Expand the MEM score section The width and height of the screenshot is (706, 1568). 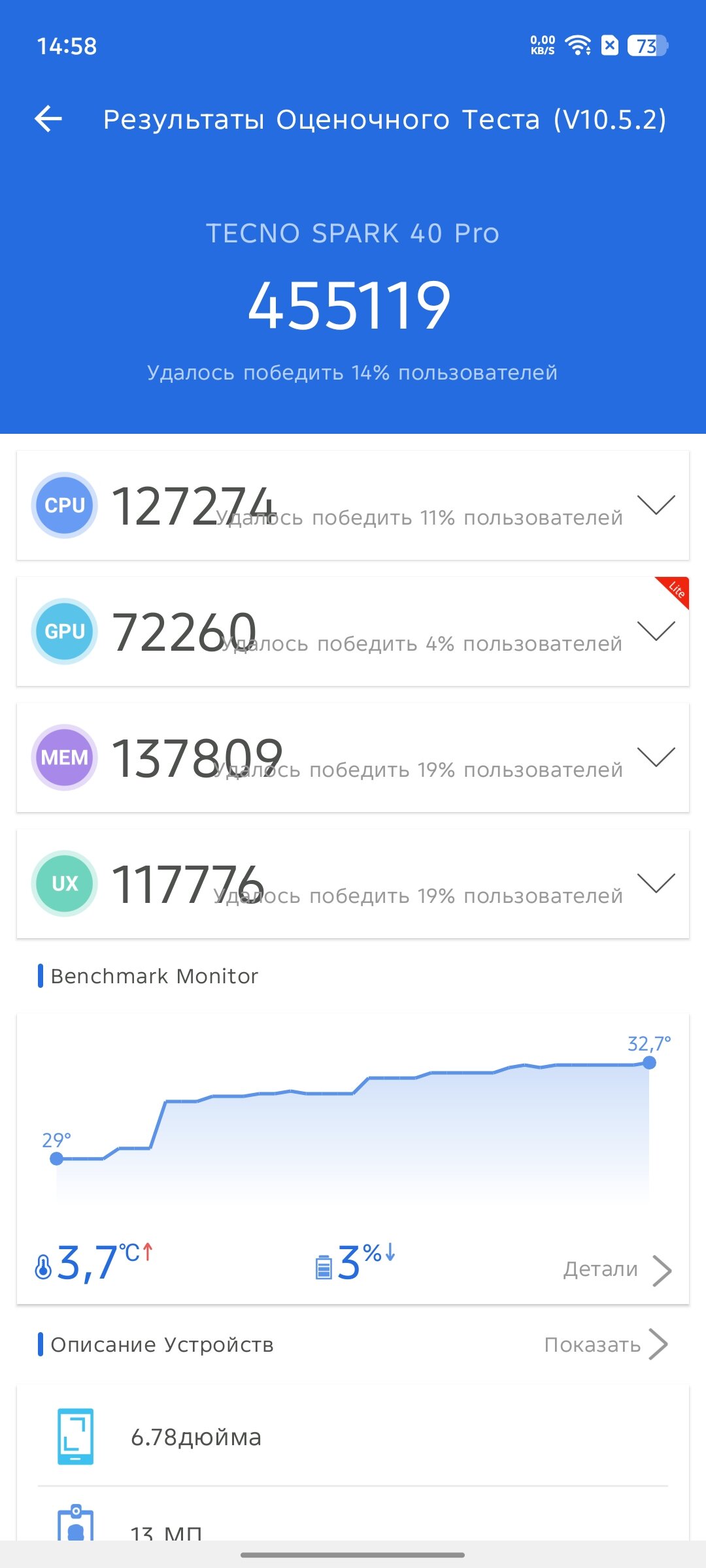click(656, 757)
